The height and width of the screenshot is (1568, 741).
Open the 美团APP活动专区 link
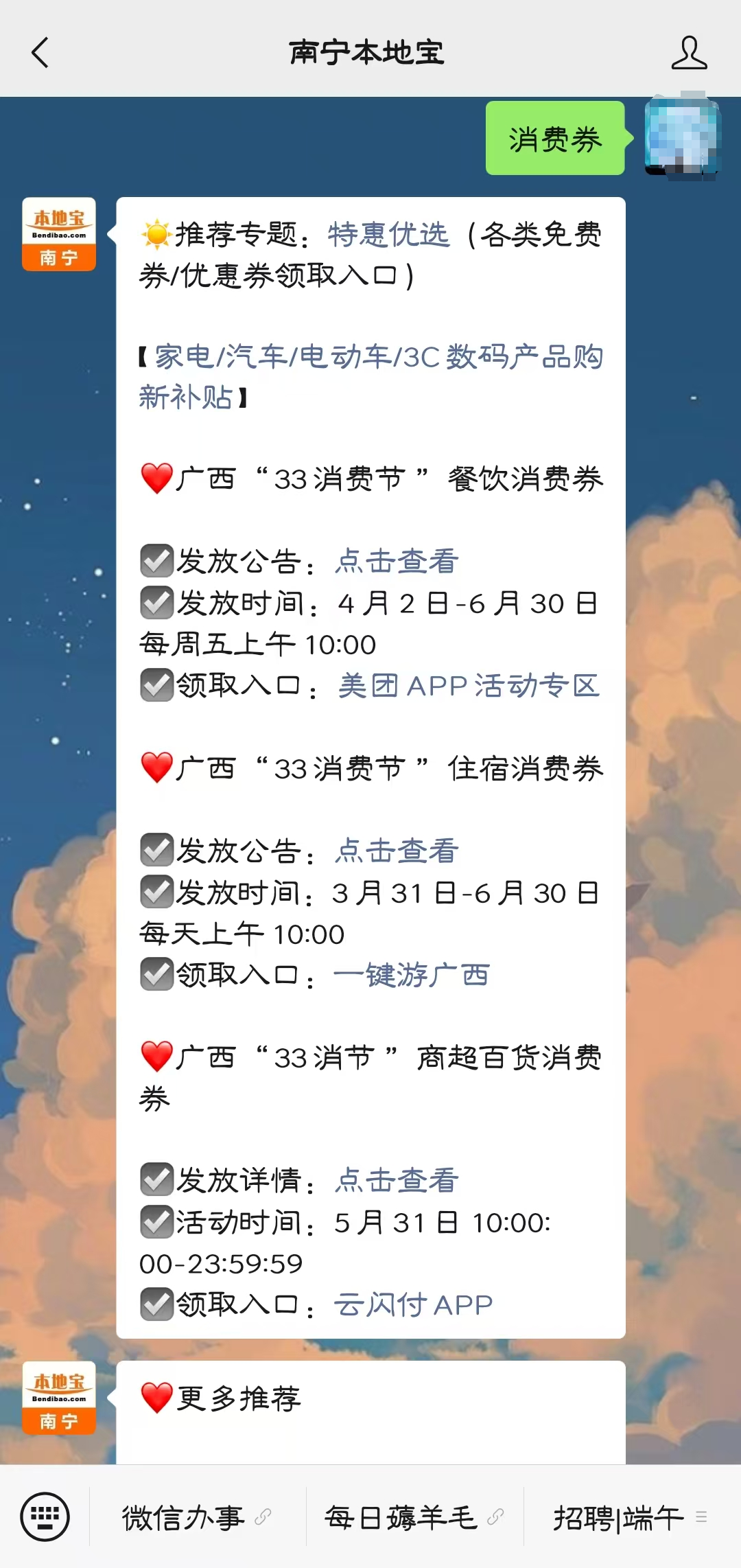(469, 686)
